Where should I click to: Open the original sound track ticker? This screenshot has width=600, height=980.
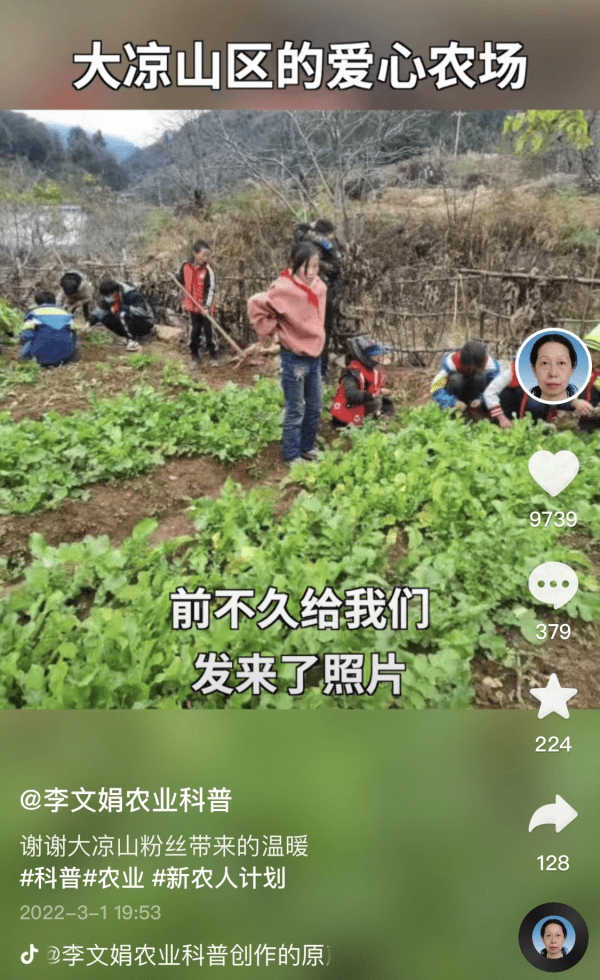176,955
